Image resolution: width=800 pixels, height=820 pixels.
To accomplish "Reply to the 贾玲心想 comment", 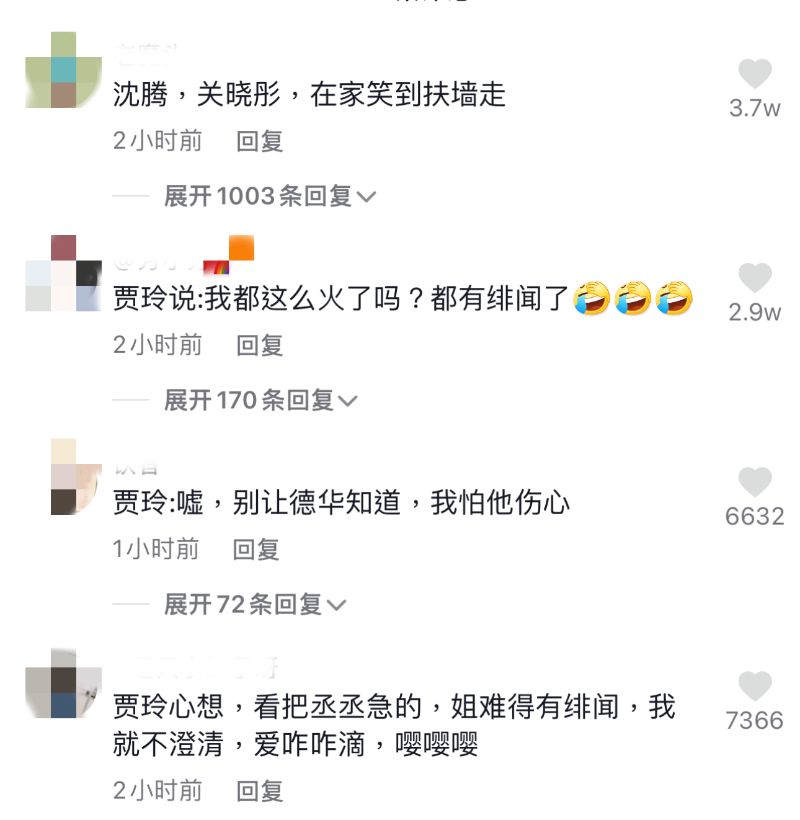I will click(x=260, y=791).
